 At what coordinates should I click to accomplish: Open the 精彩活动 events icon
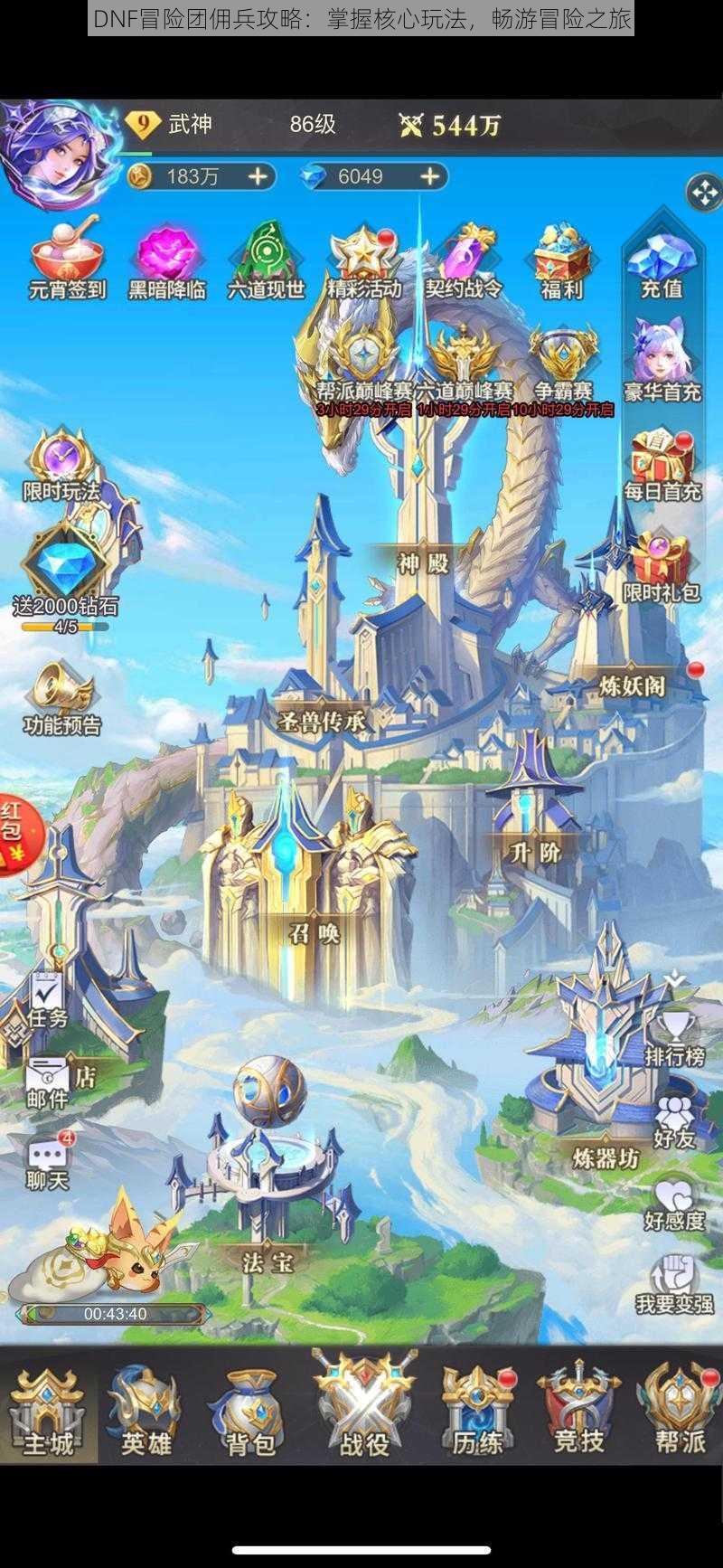[362, 260]
